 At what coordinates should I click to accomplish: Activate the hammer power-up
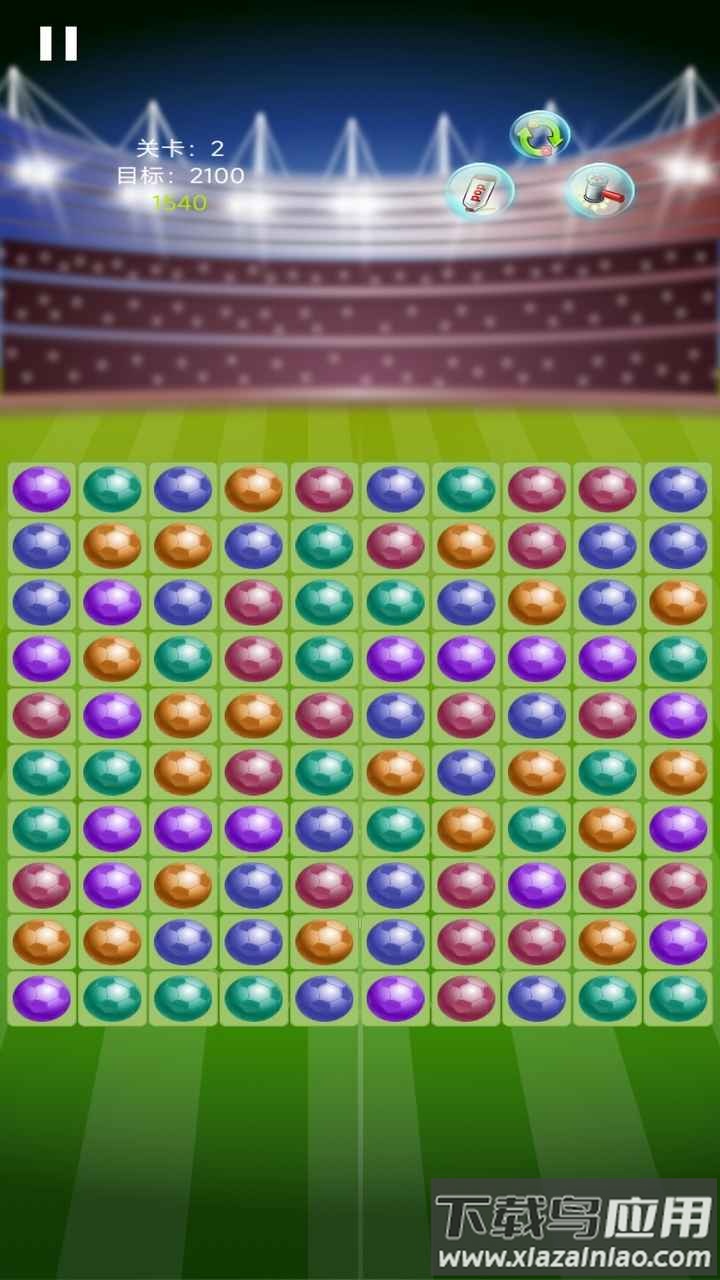tap(600, 190)
